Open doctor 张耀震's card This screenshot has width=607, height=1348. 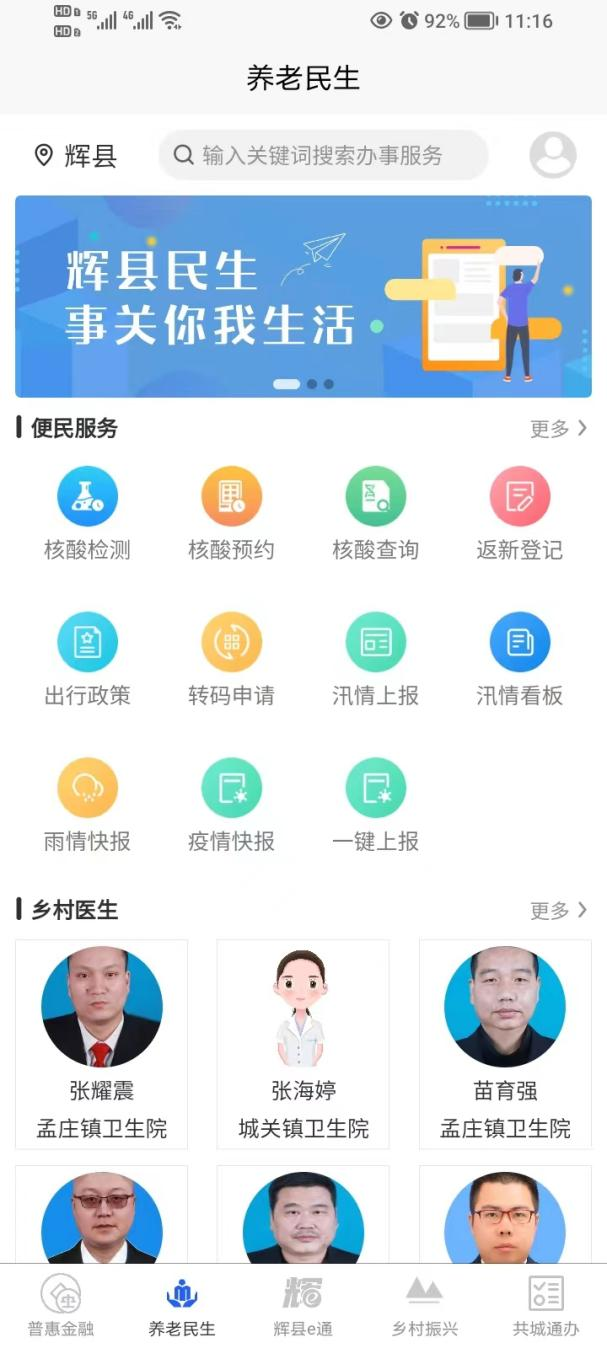[x=101, y=1043]
